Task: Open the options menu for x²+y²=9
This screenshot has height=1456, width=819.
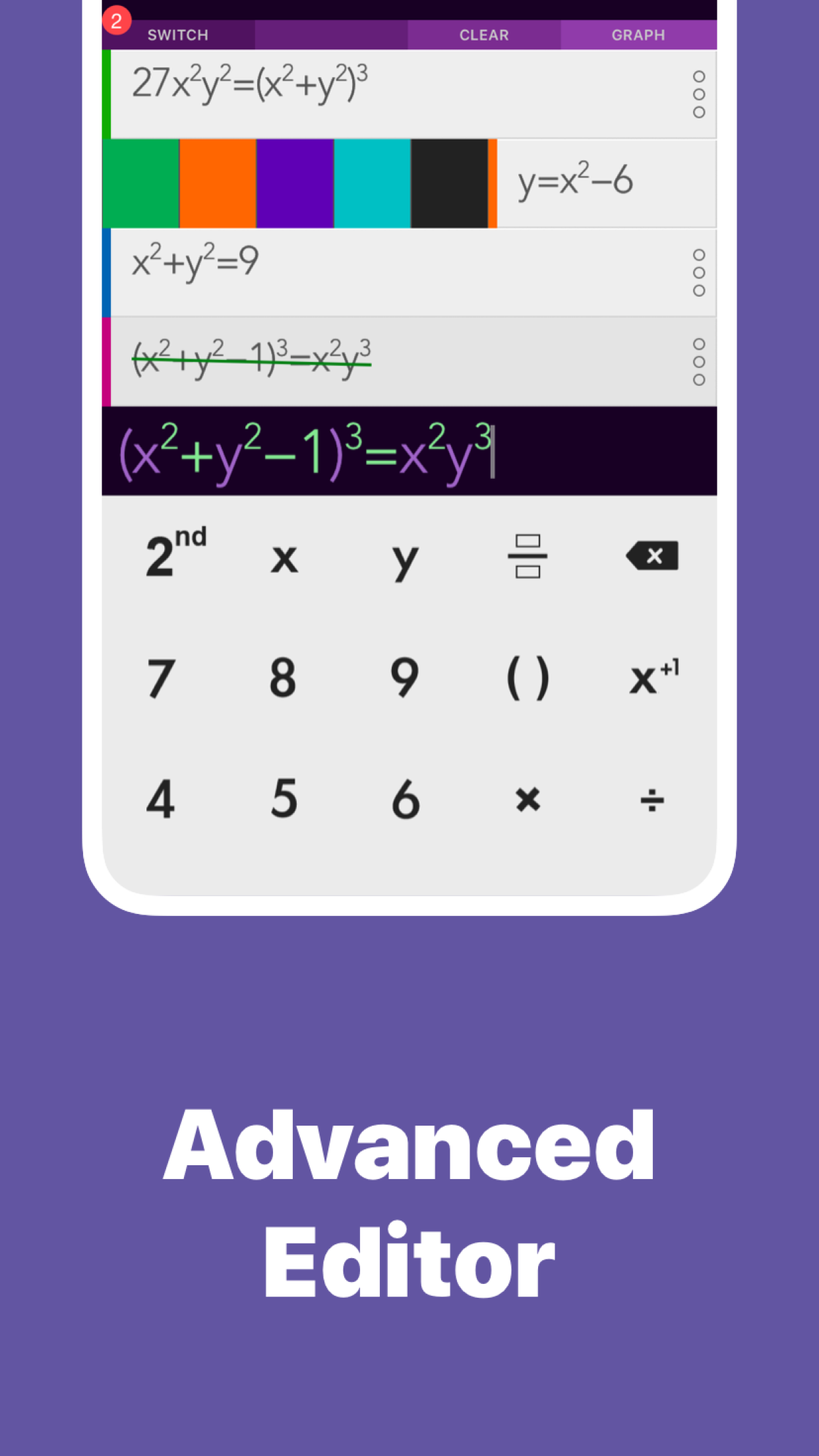Action: click(x=699, y=271)
